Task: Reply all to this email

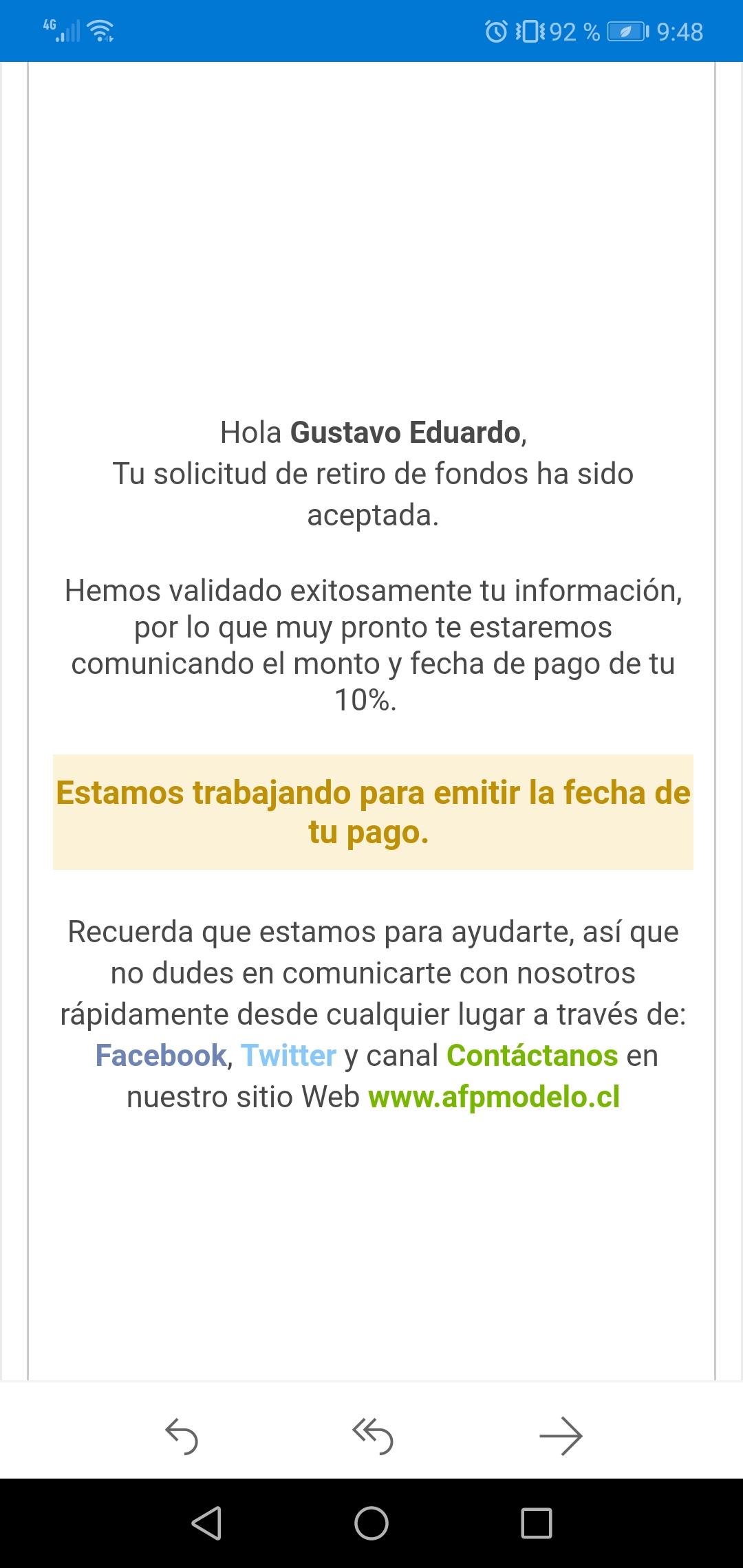Action: coord(372,1436)
